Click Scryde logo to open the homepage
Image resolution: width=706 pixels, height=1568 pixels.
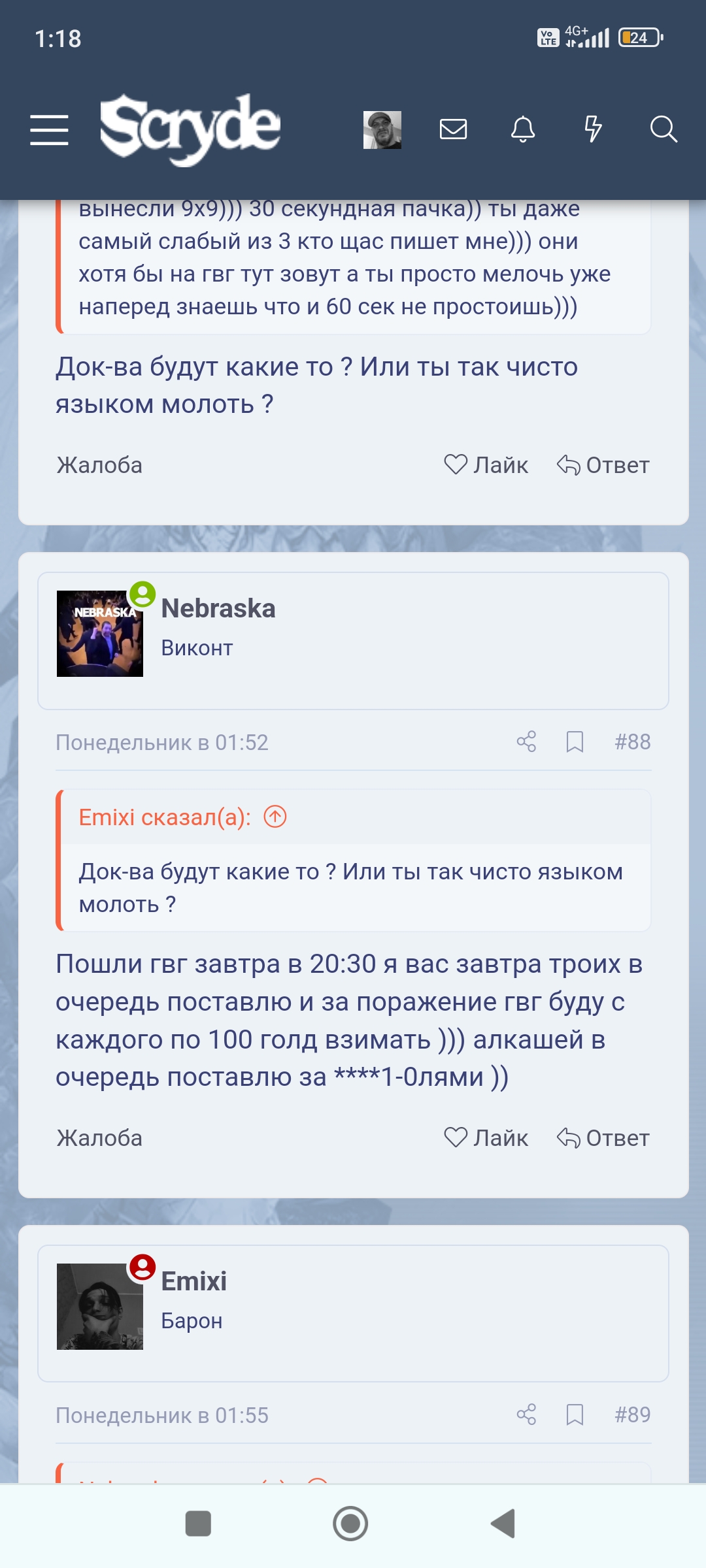point(190,129)
